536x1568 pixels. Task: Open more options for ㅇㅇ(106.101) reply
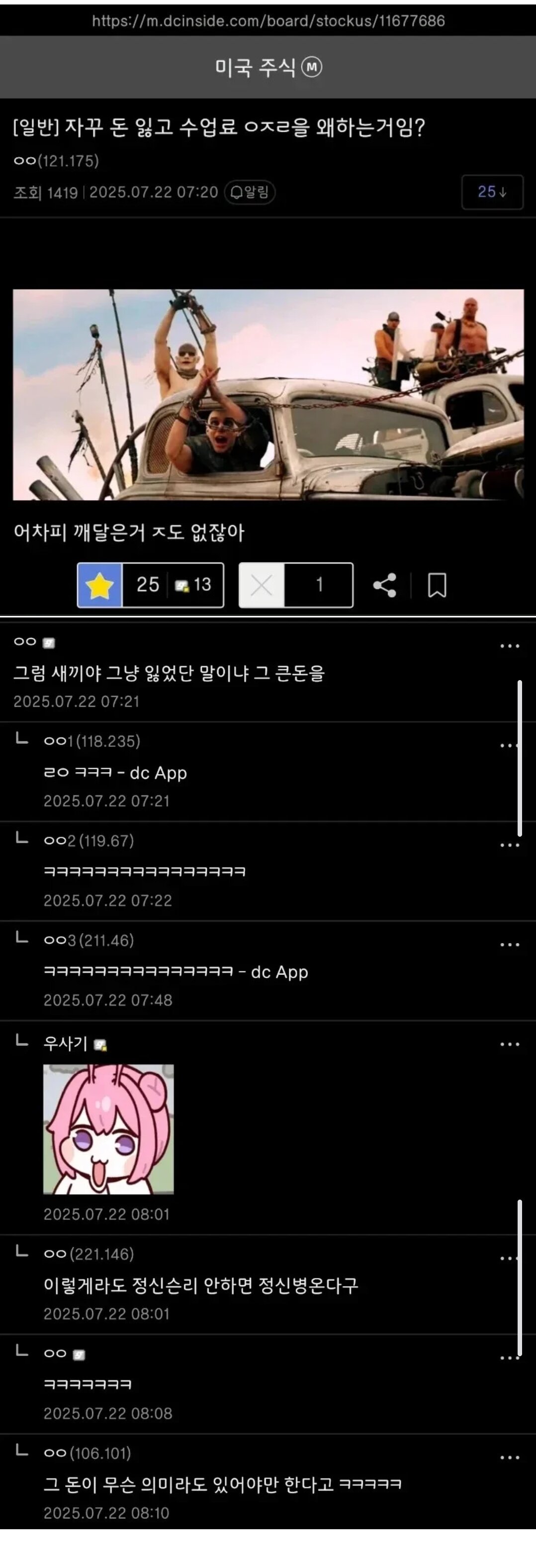click(509, 1458)
